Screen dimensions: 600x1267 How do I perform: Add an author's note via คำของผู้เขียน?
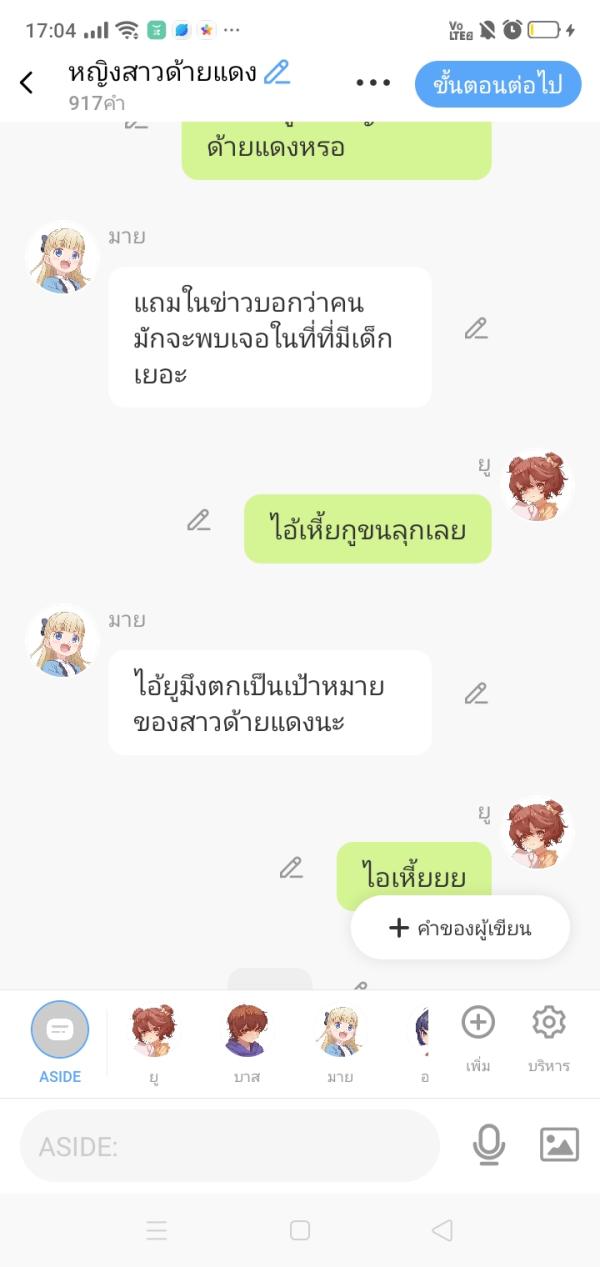click(460, 928)
